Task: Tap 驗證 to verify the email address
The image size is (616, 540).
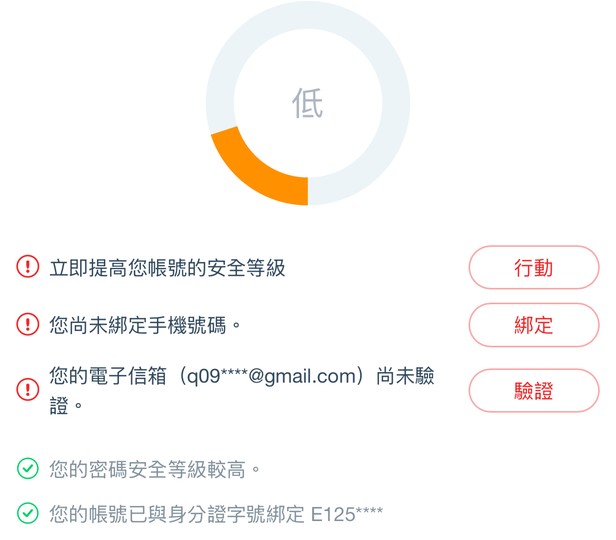Action: [534, 390]
